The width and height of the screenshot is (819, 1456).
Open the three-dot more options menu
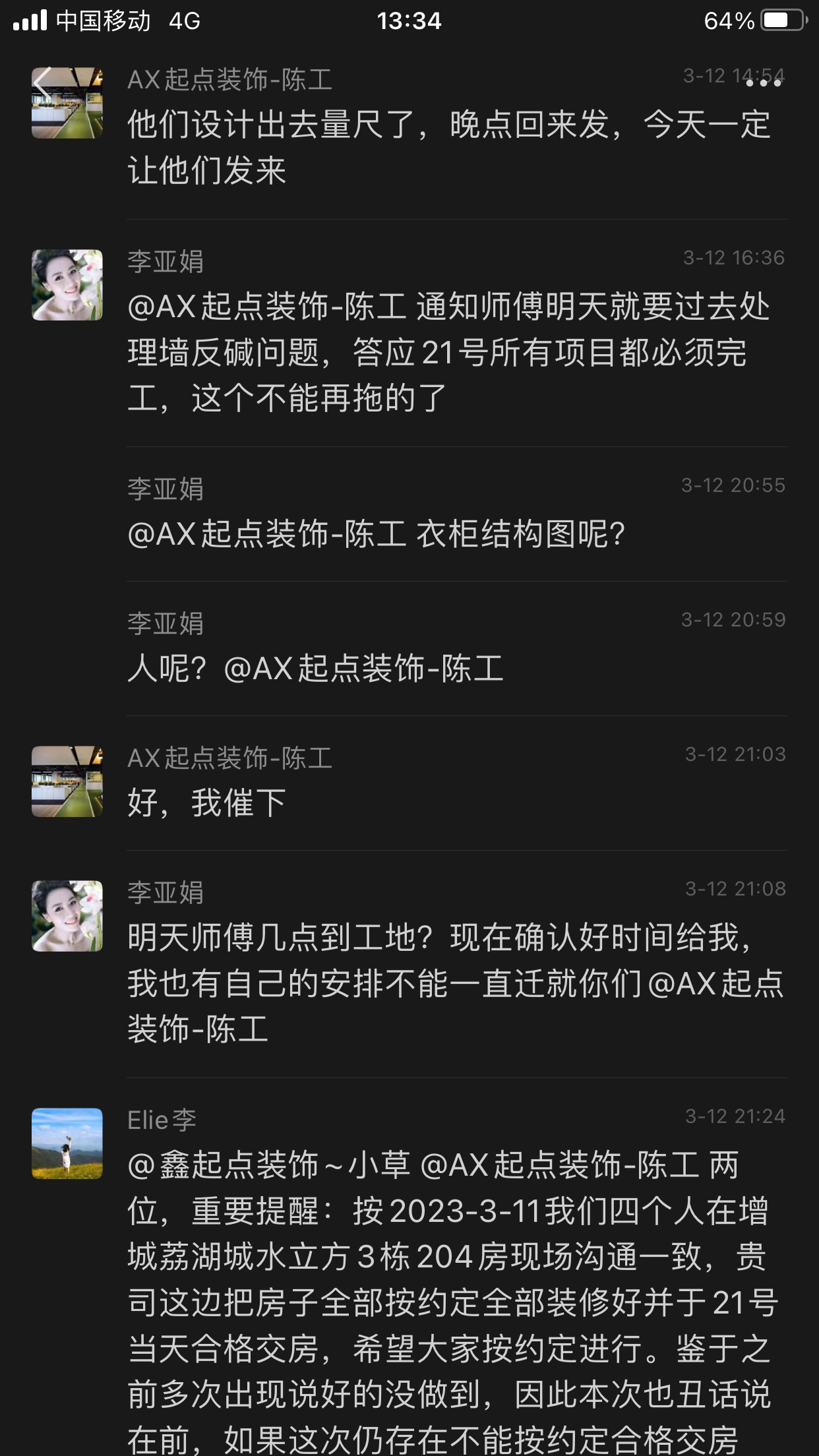pos(764,83)
